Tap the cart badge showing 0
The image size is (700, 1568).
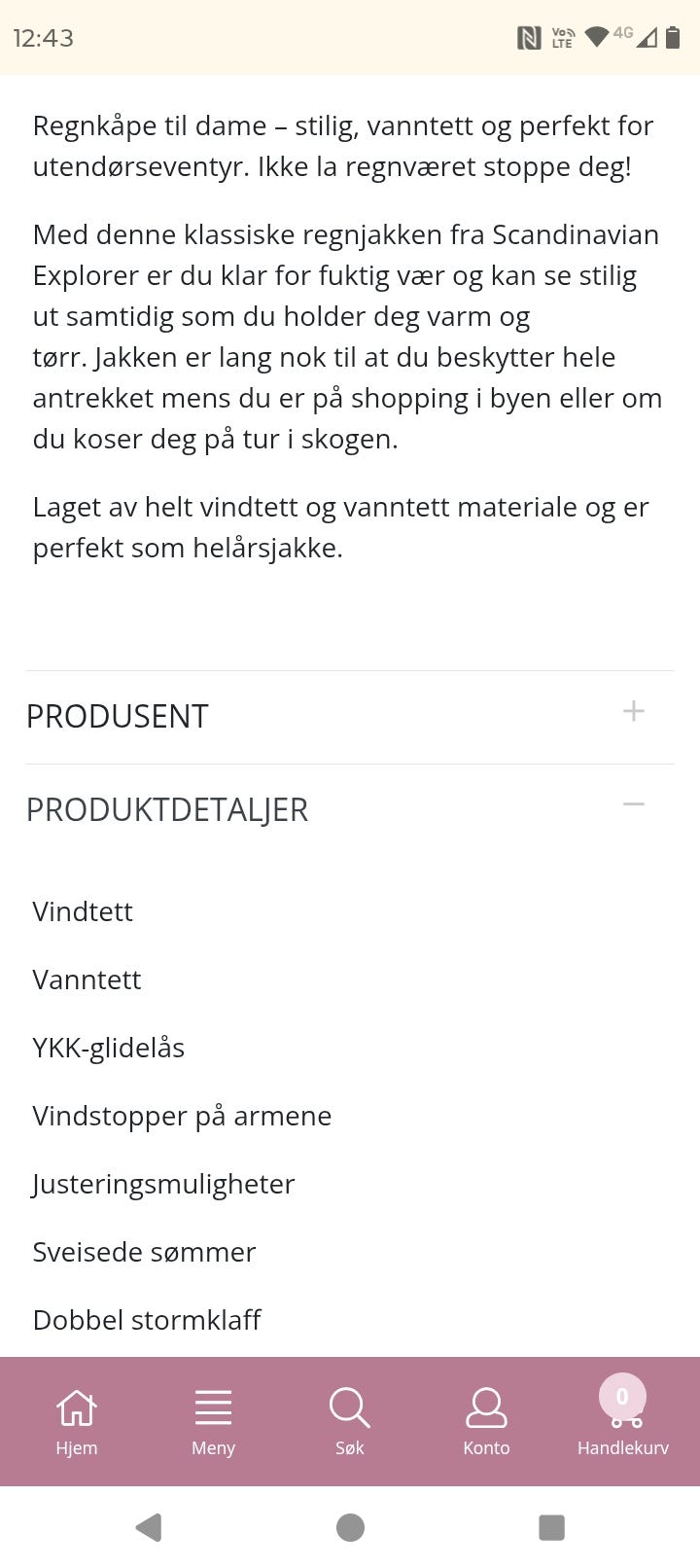pyautogui.click(x=622, y=1396)
